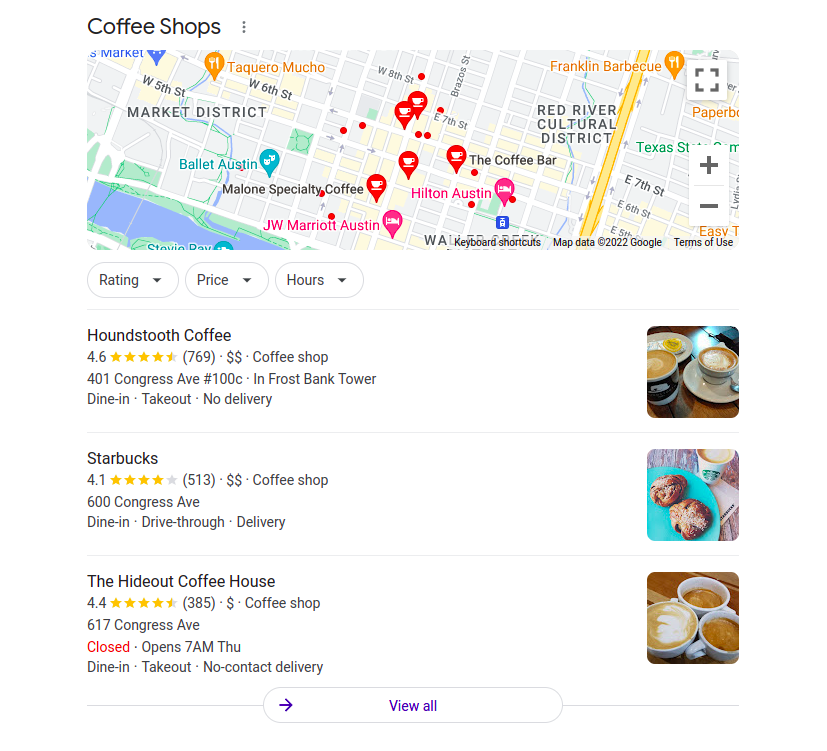
Task: Open the Coffee Shops overflow menu
Action: tap(244, 27)
